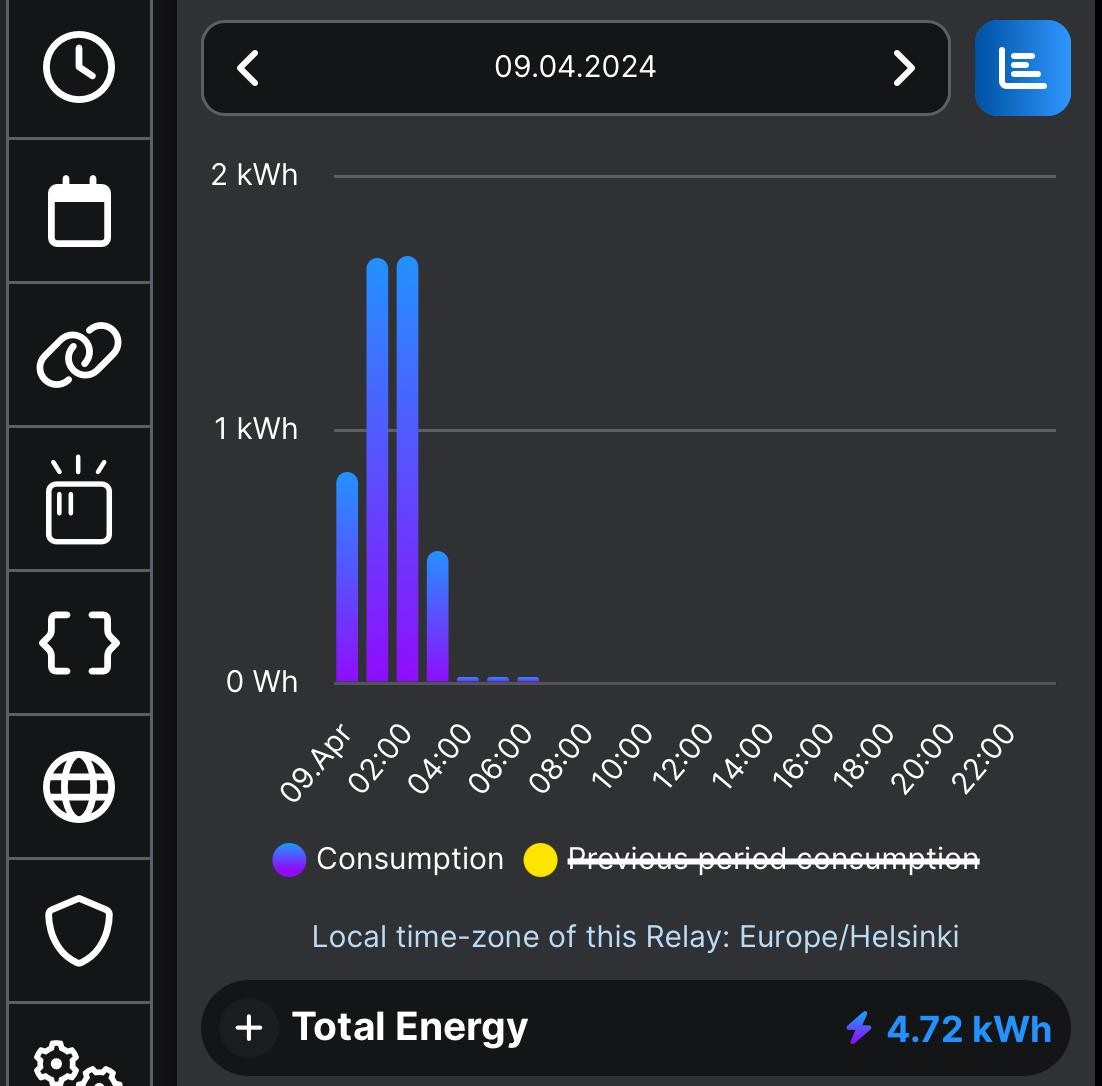
Task: Open the device box icon with rays
Action: [x=79, y=500]
